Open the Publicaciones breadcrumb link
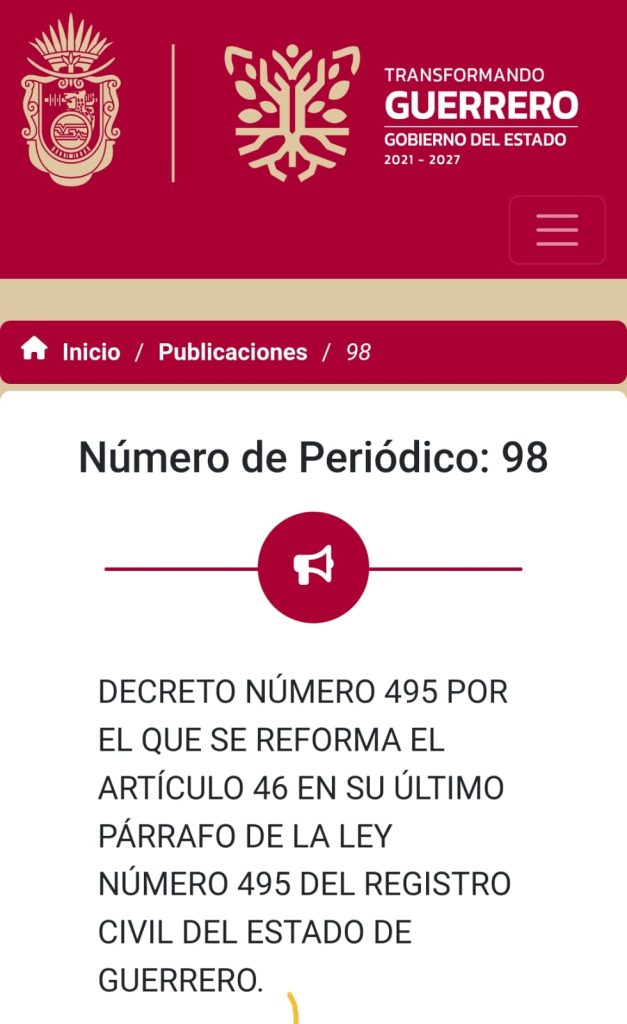 point(232,352)
